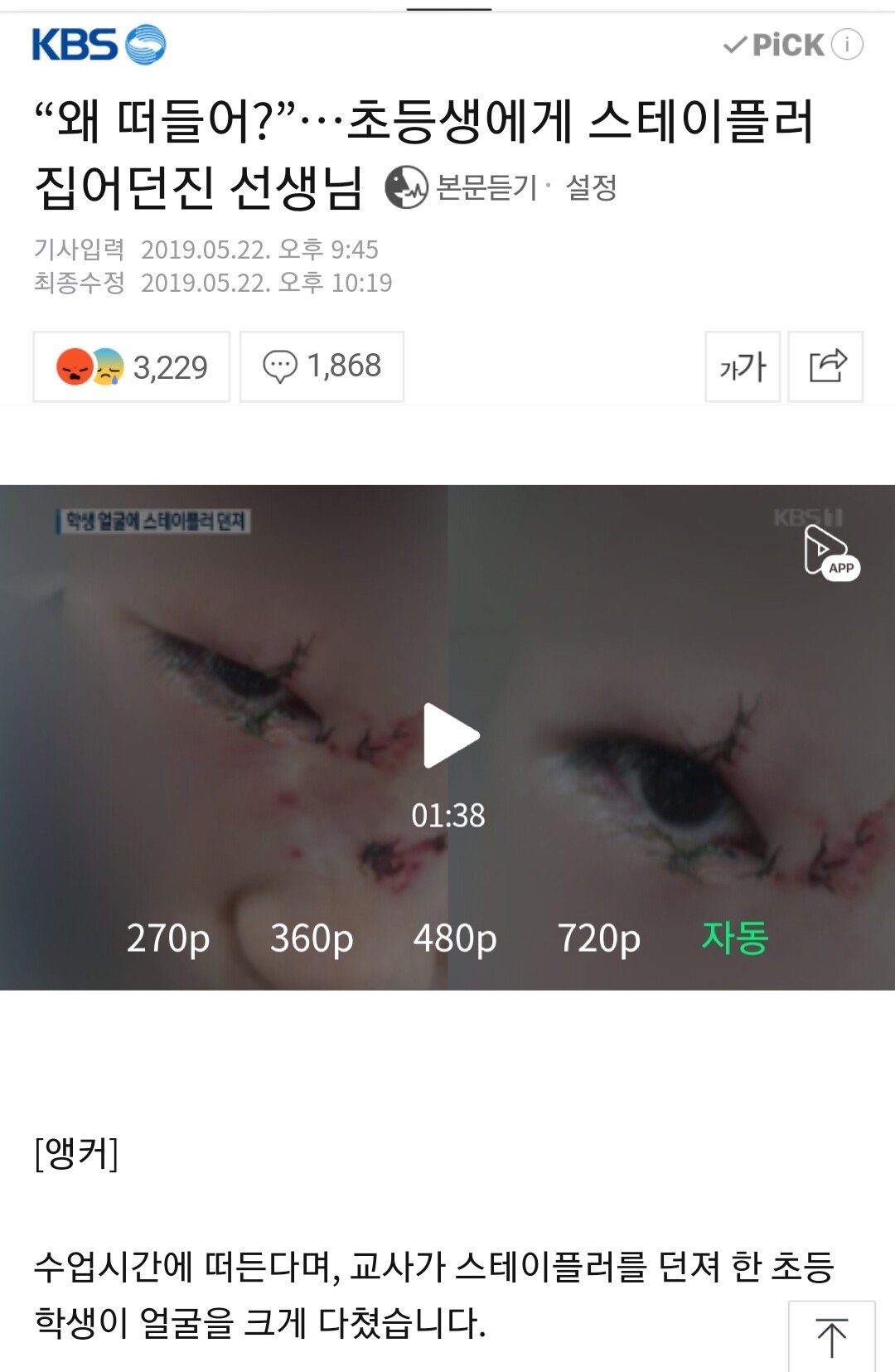Choose 480p video quality
This screenshot has width=895, height=1372.
tap(455, 938)
